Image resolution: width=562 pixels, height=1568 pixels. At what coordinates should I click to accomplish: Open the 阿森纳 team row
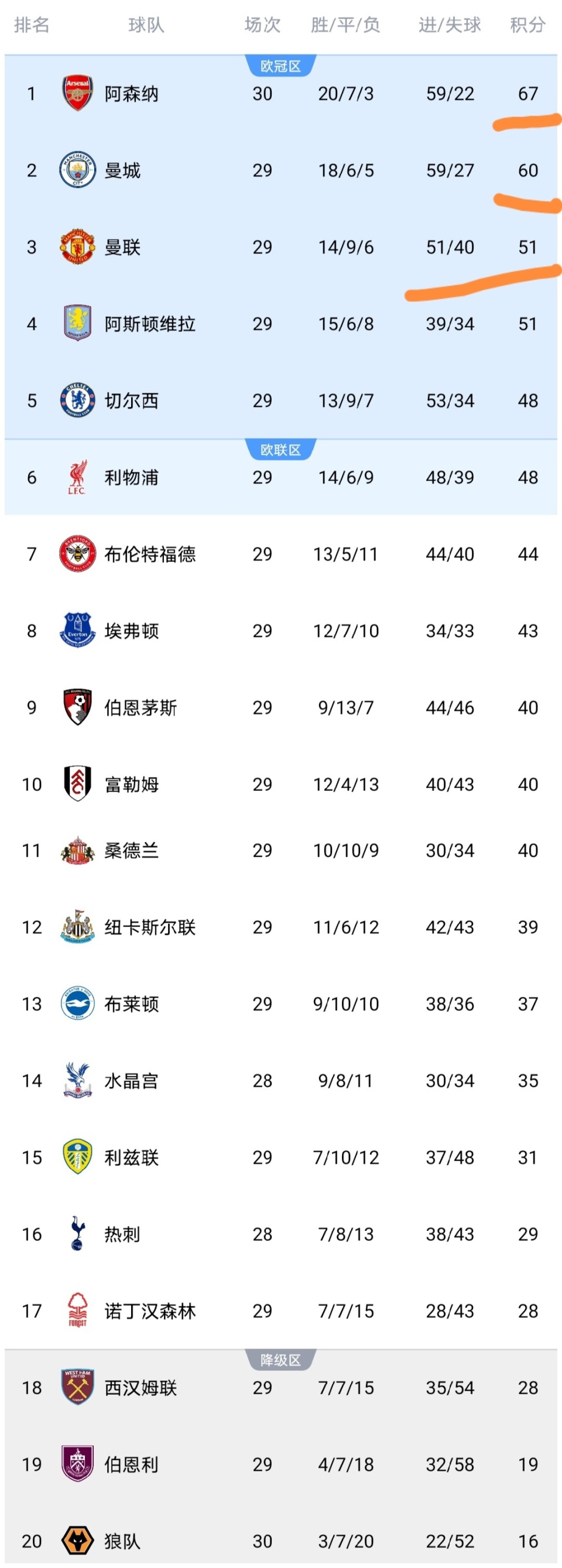click(132, 94)
